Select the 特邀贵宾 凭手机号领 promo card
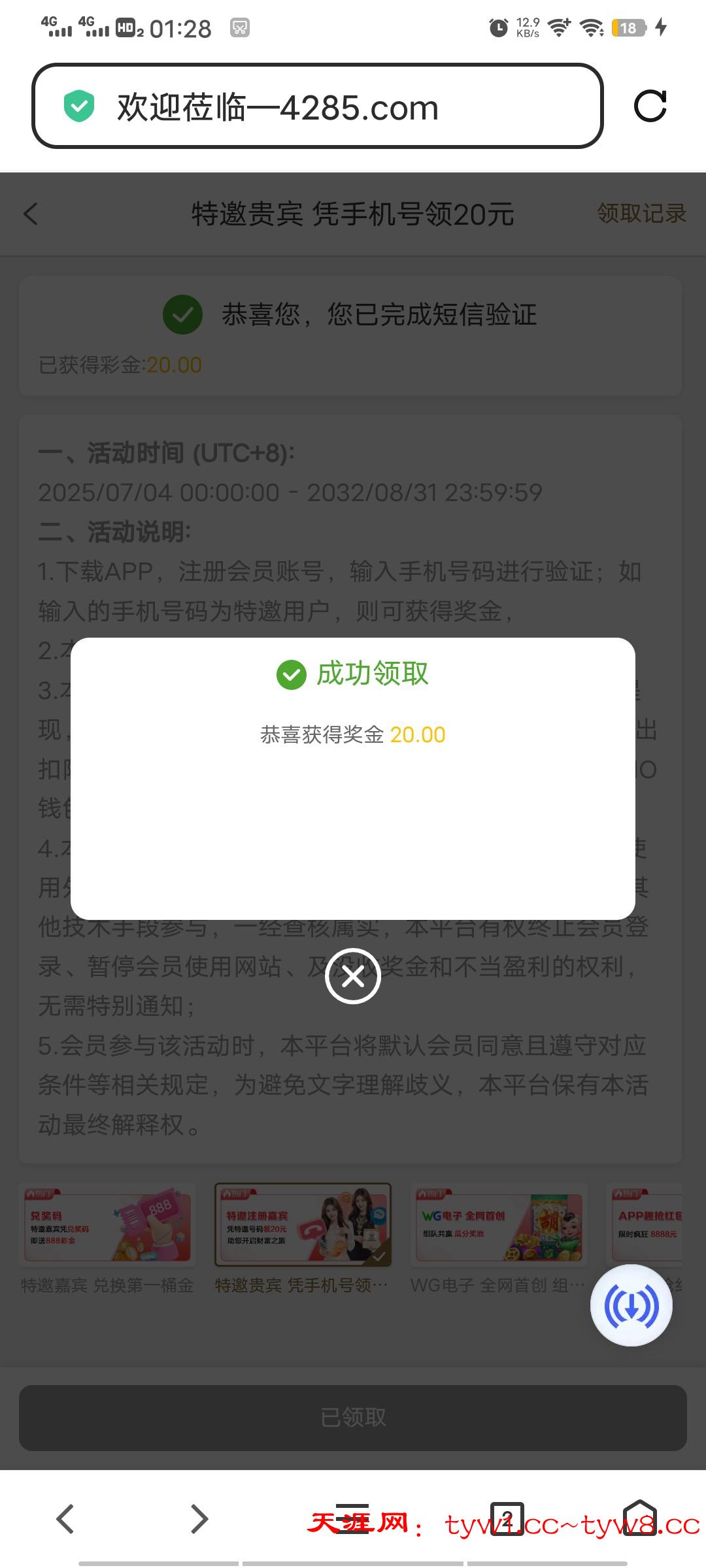The image size is (706, 1568). point(303,1224)
